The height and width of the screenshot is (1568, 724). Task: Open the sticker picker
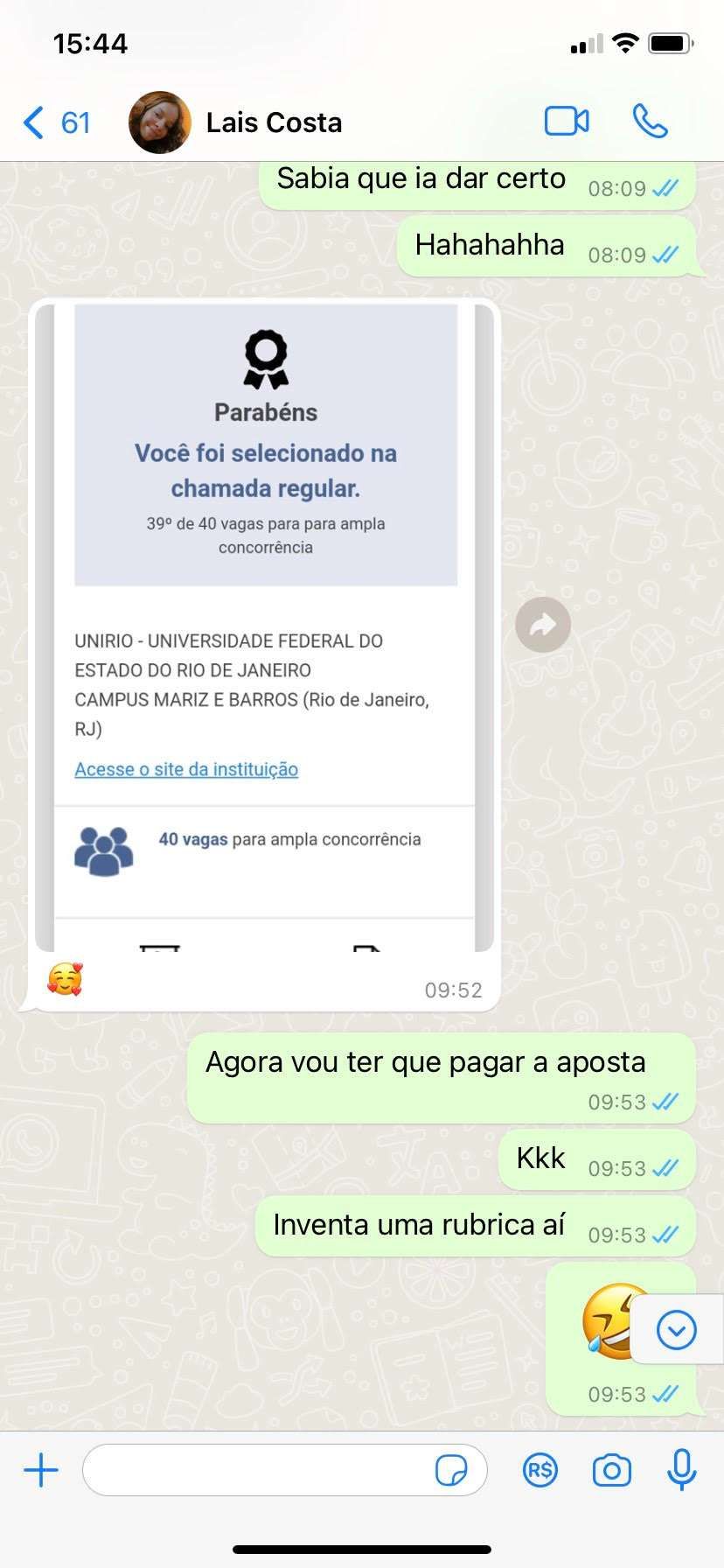tap(451, 1471)
